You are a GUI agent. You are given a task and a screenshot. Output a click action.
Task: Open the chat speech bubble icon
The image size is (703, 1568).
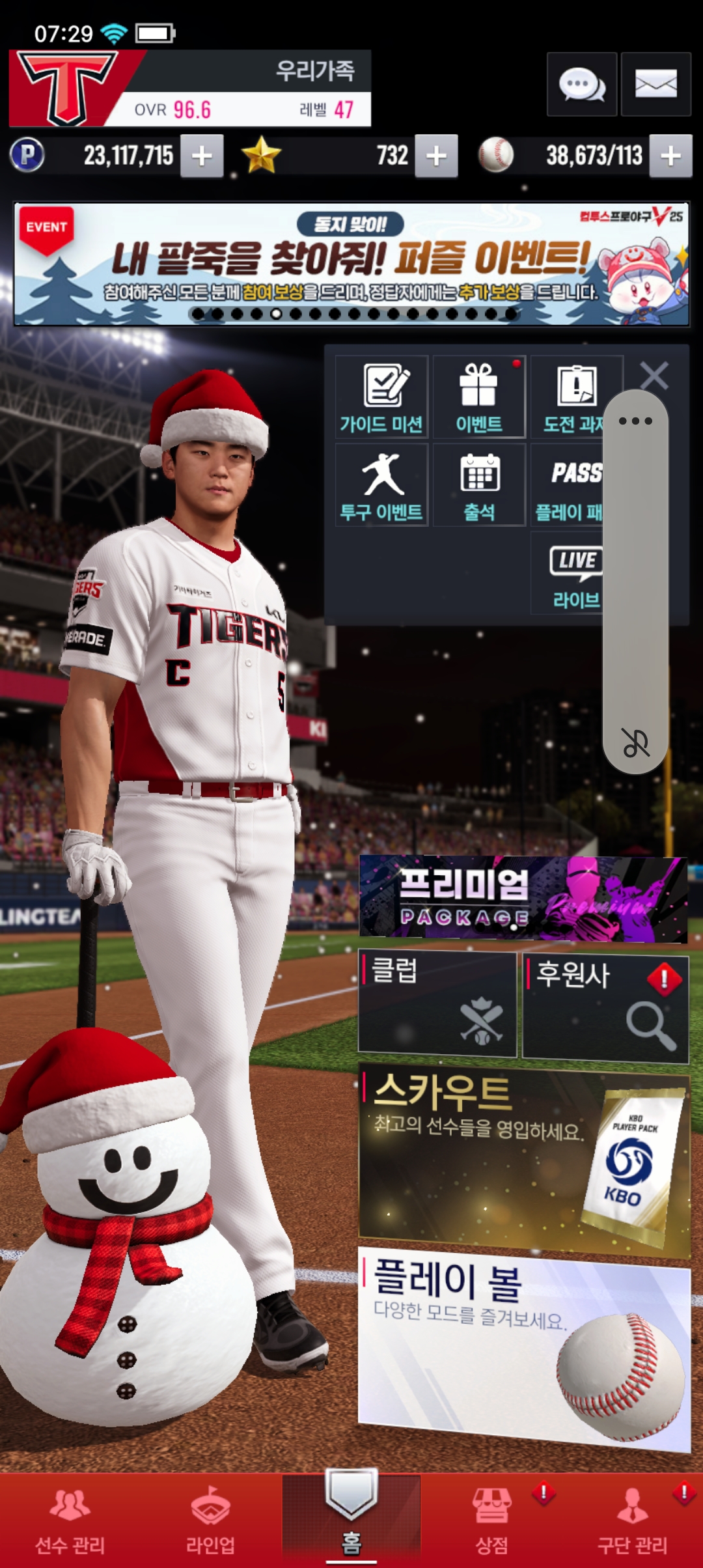tap(581, 84)
